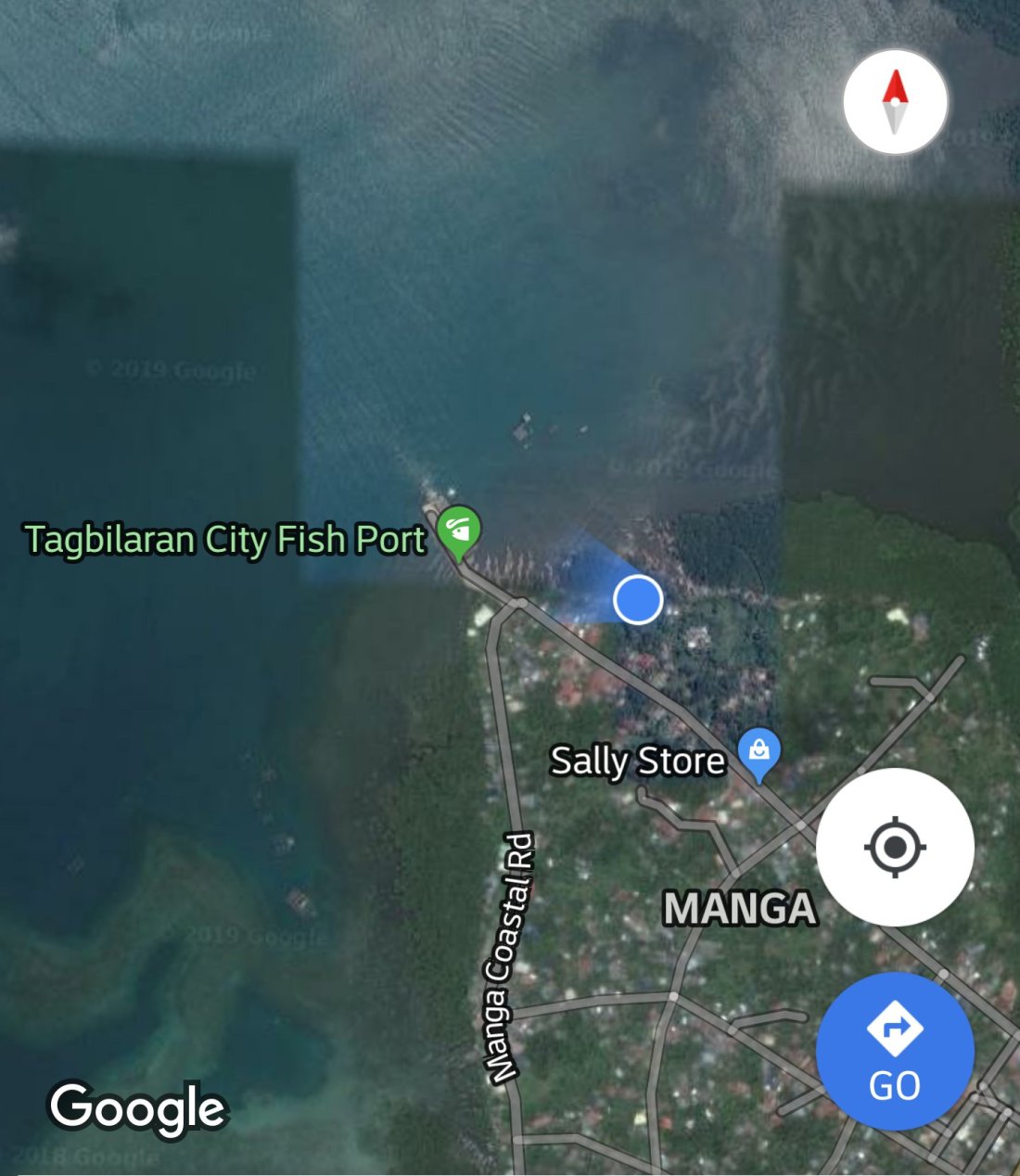This screenshot has height=1176, width=1020.
Task: Open the Tagbilaran City Fish Port marker
Action: 458,531
